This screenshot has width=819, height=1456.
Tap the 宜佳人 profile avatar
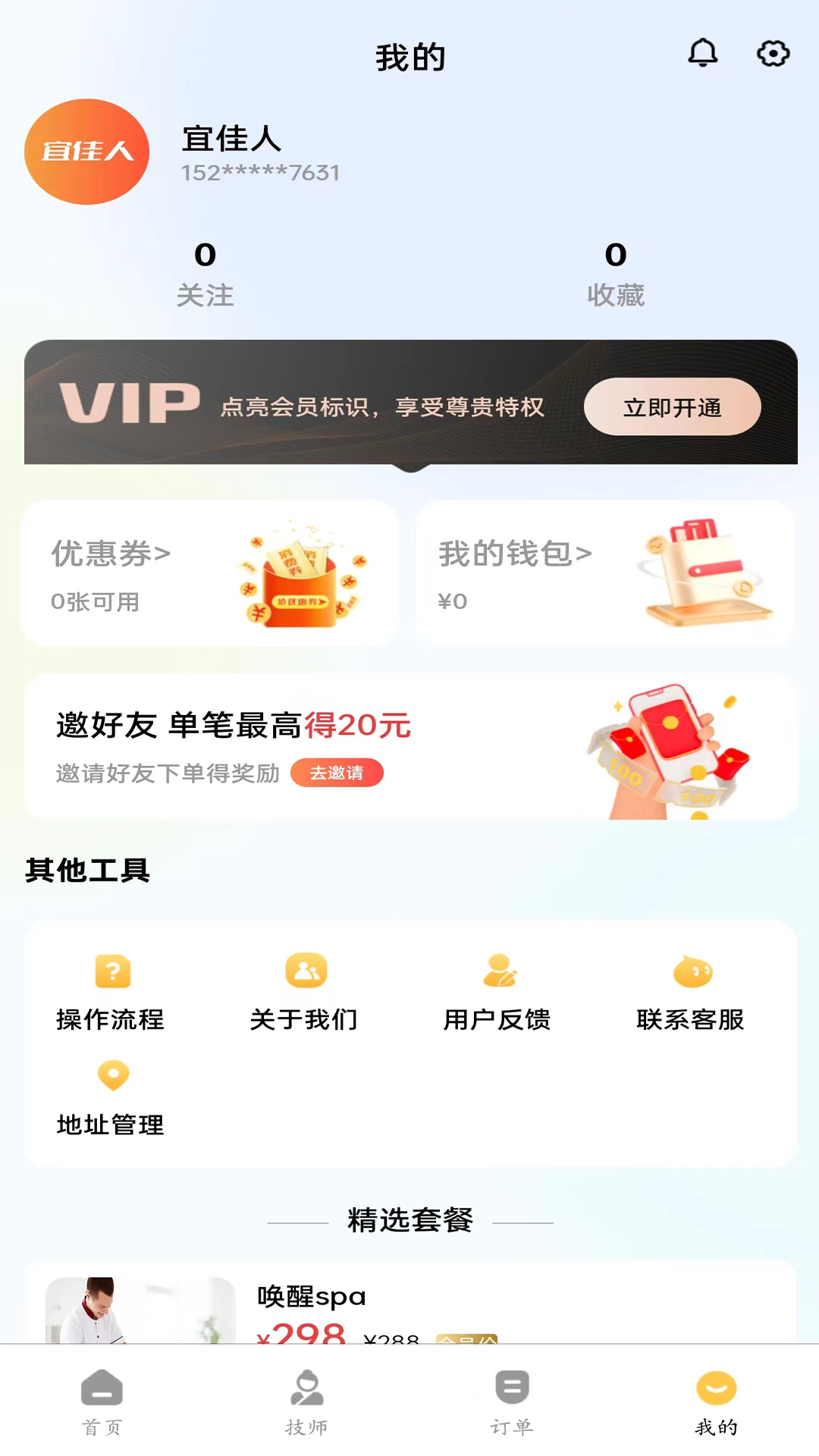click(x=86, y=152)
